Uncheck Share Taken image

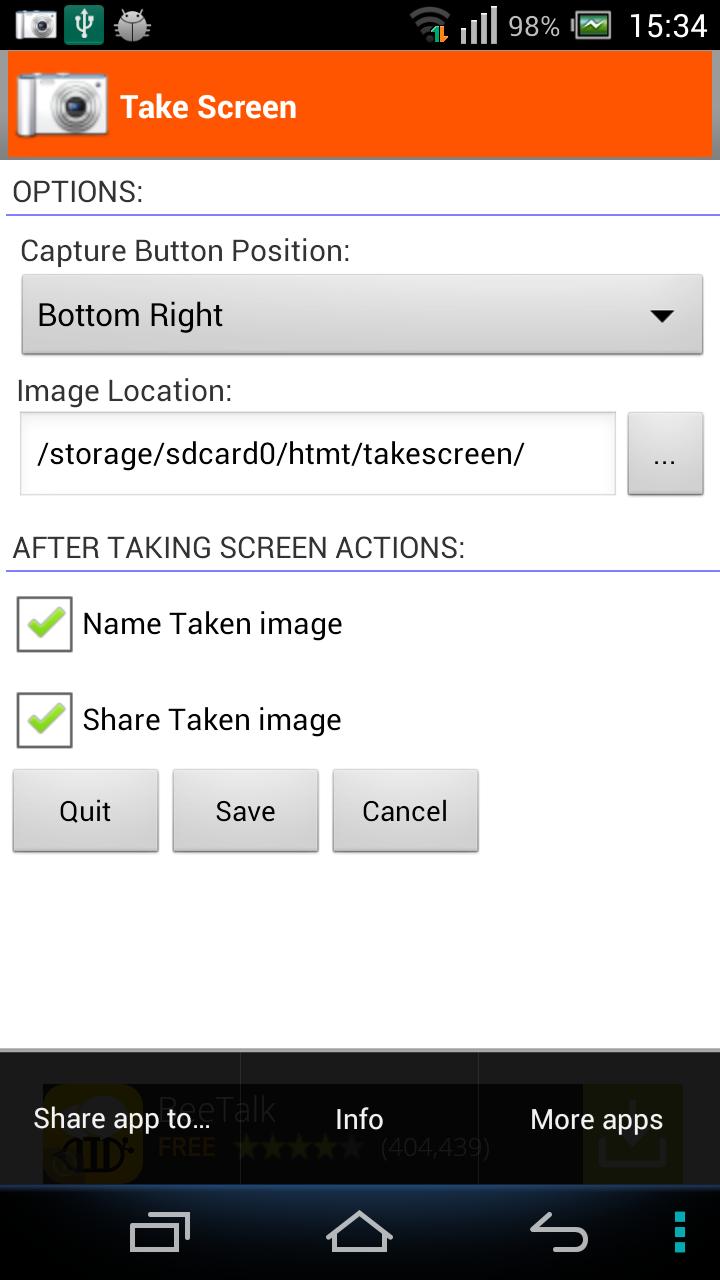coord(45,720)
